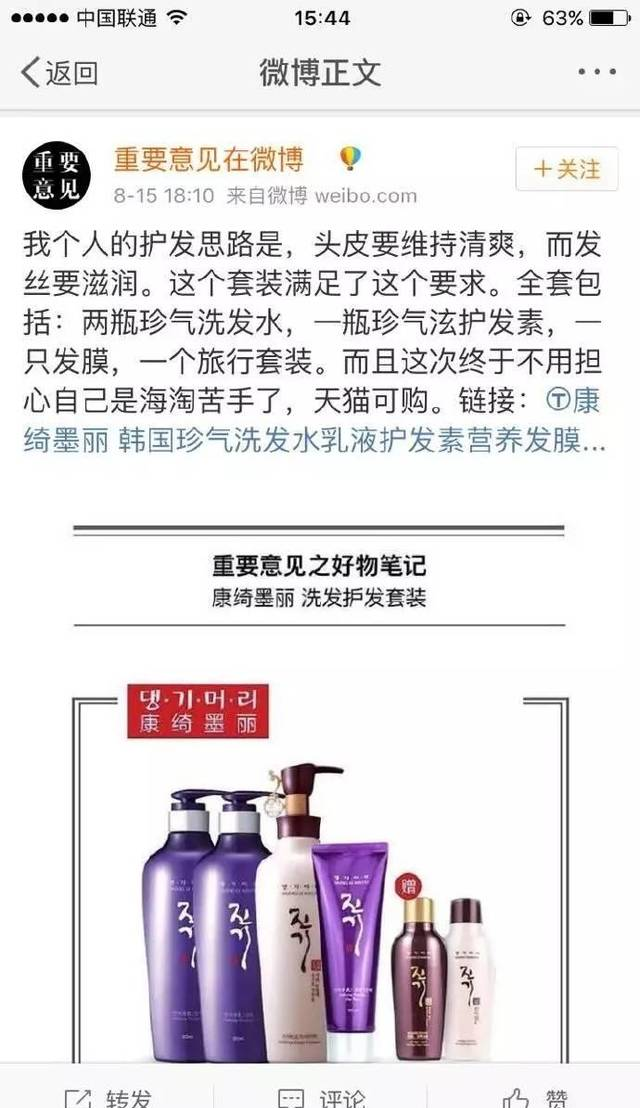Go back using the 返回 button
640x1108 pixels.
[x=59, y=72]
